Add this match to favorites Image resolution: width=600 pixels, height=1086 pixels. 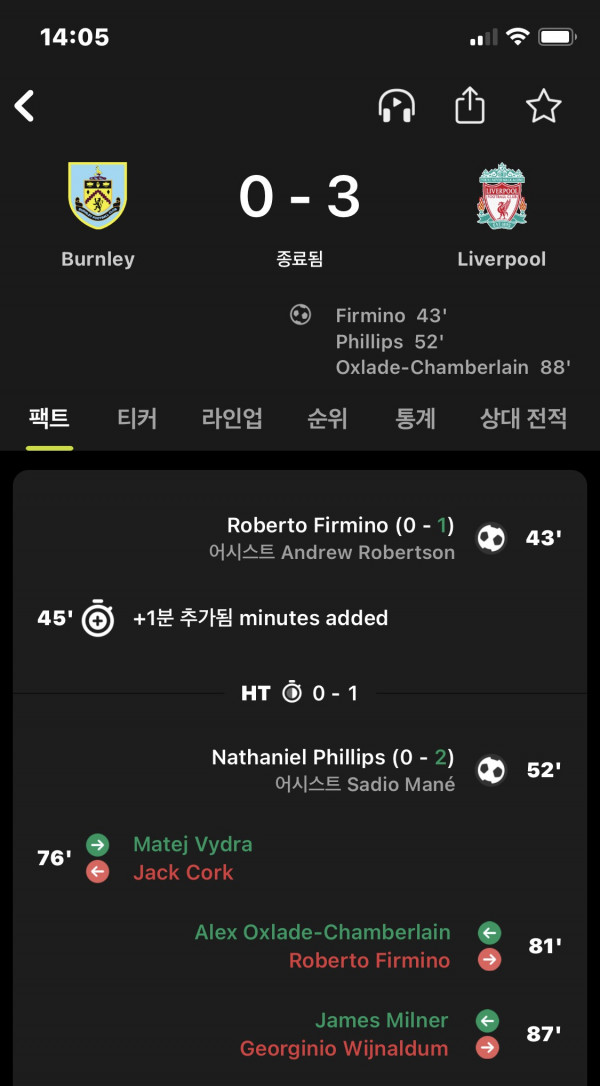(x=544, y=107)
